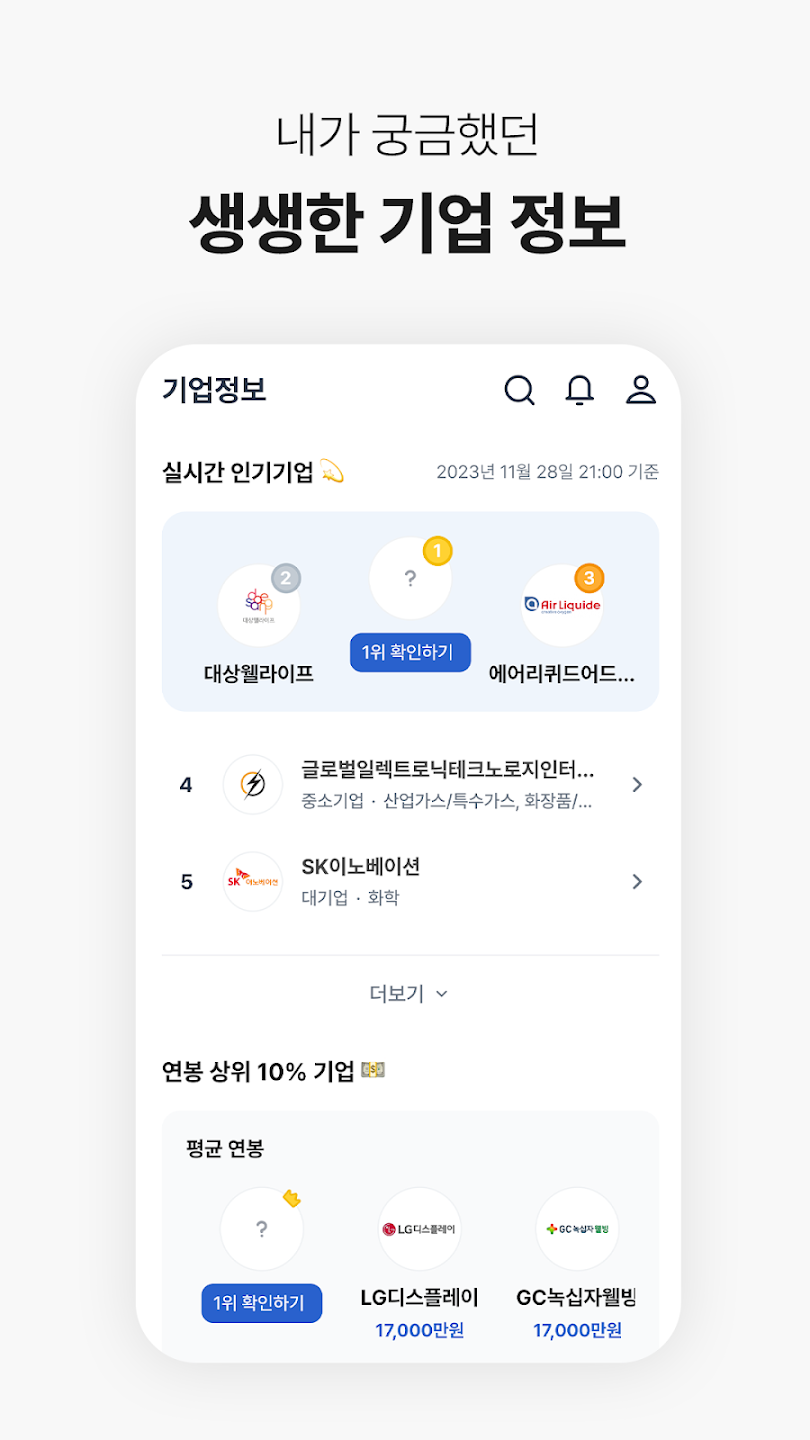Select the SK이노베이션 logo

pyautogui.click(x=252, y=881)
